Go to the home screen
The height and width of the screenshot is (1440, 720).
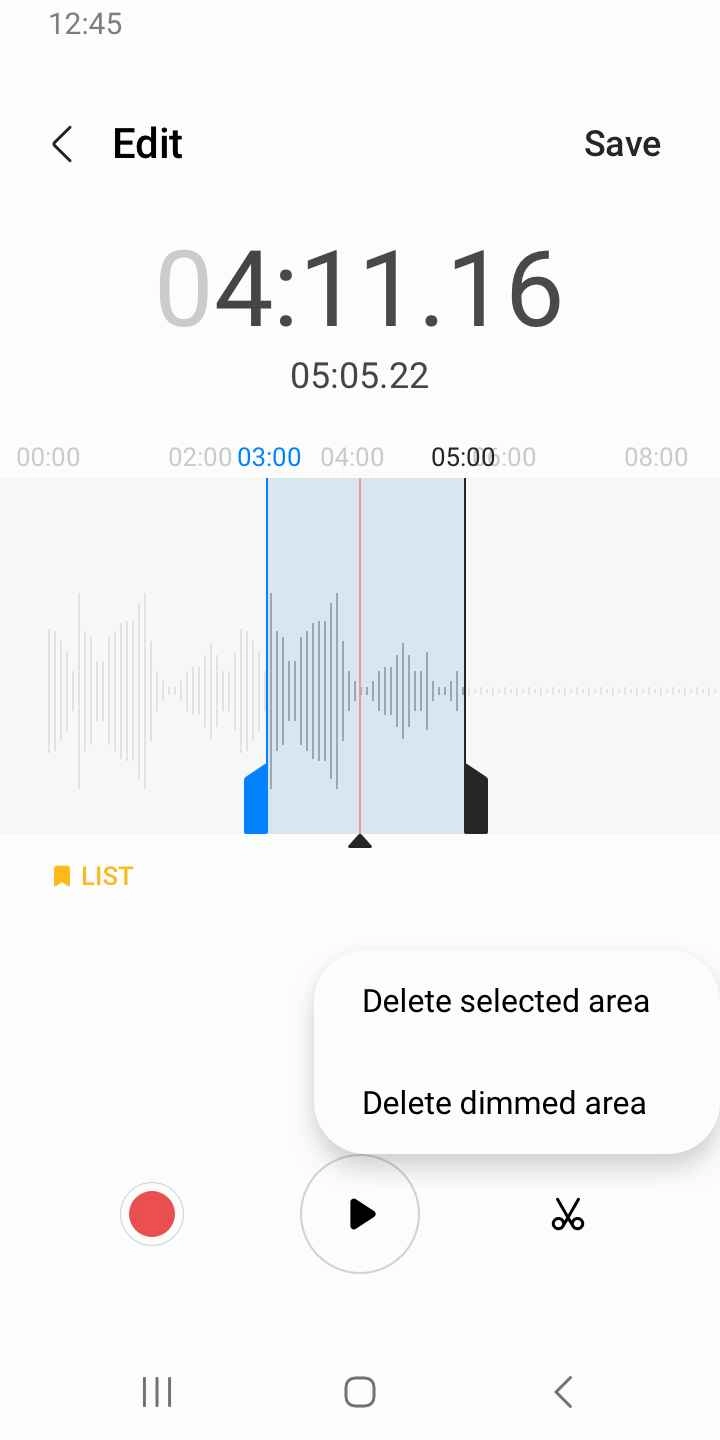[x=360, y=1392]
